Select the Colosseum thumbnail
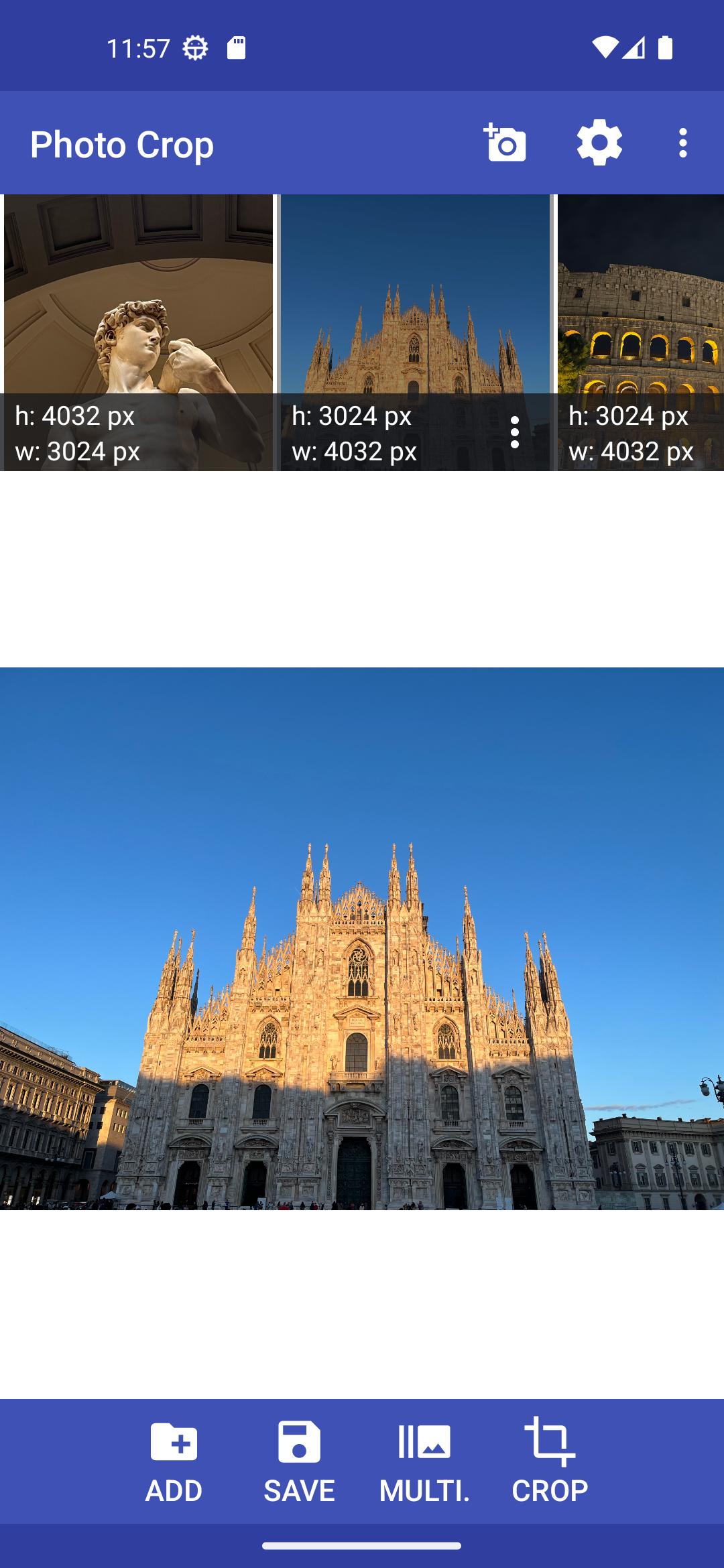 coord(640,302)
